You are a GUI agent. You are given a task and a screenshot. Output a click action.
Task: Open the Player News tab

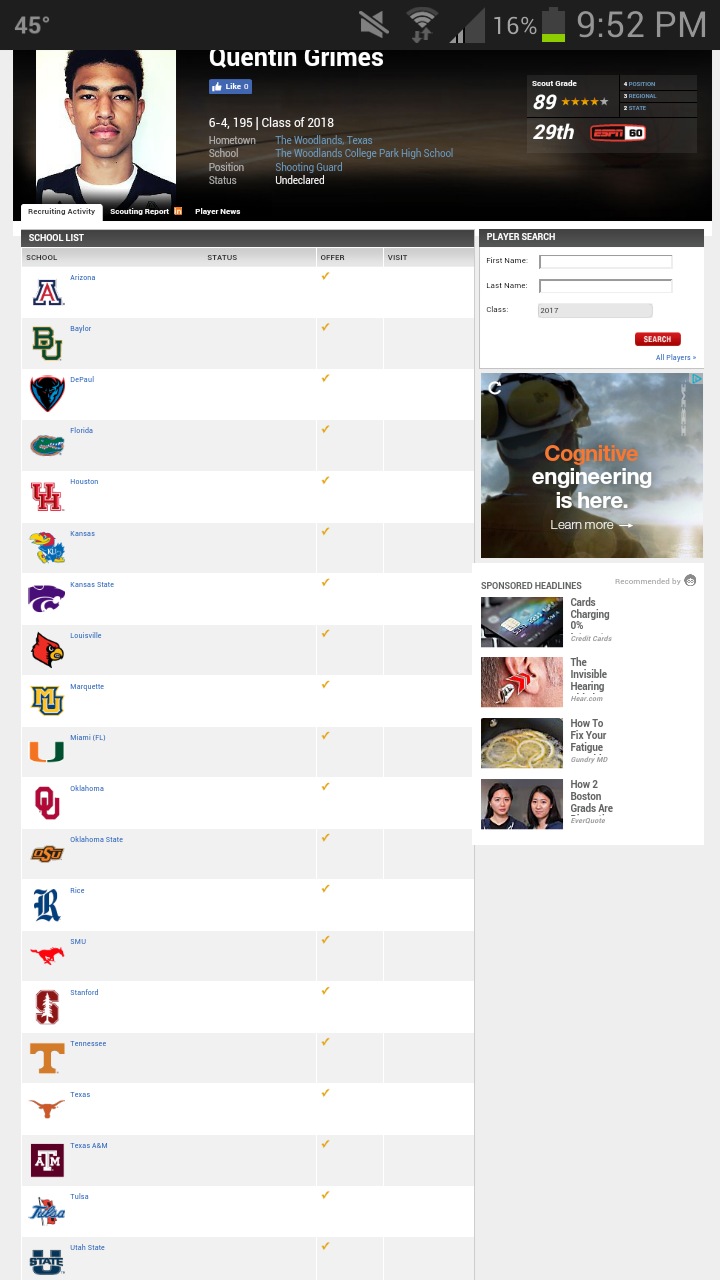pyautogui.click(x=217, y=212)
